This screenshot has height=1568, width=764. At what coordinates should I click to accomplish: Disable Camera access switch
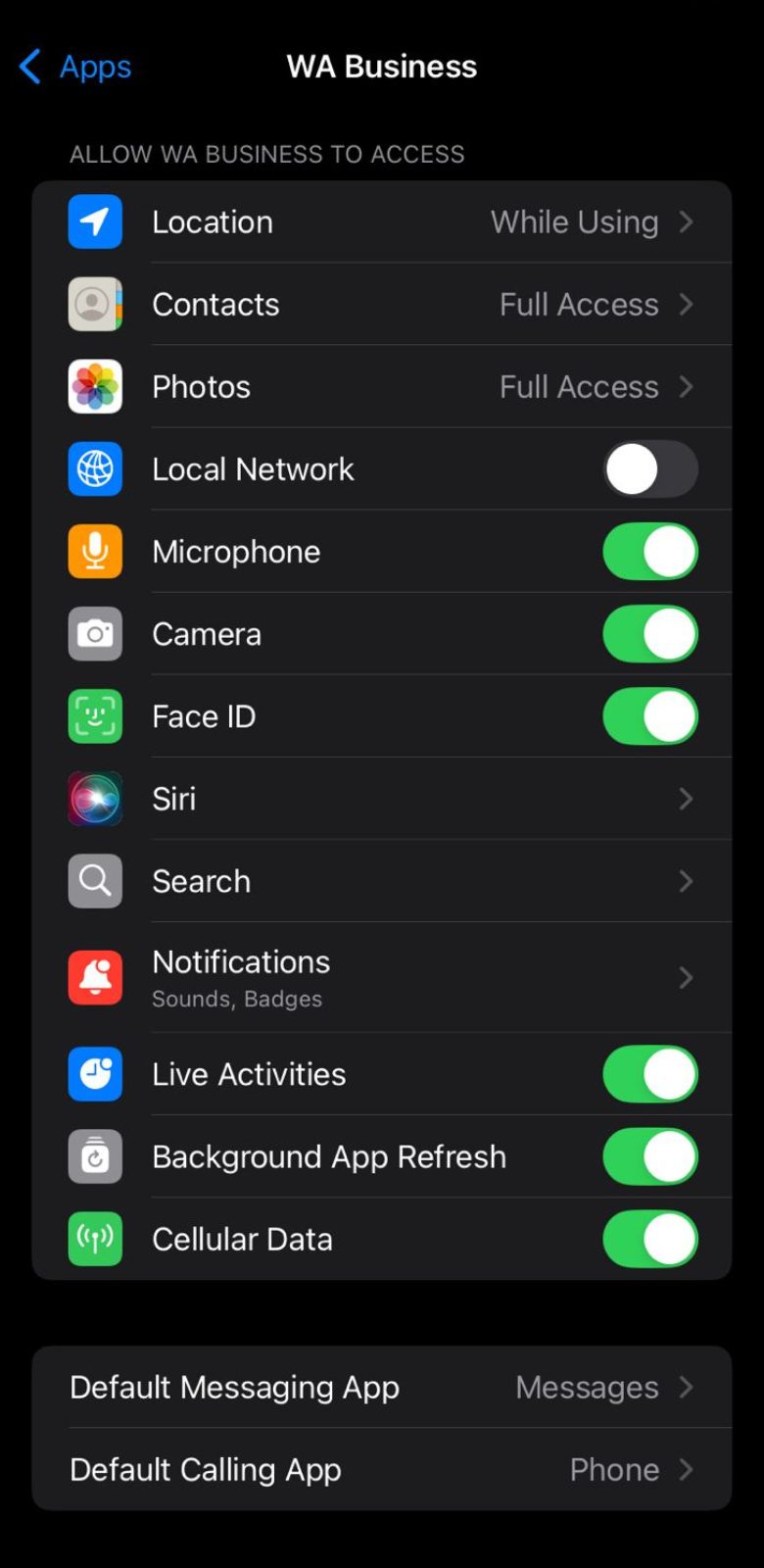click(649, 634)
